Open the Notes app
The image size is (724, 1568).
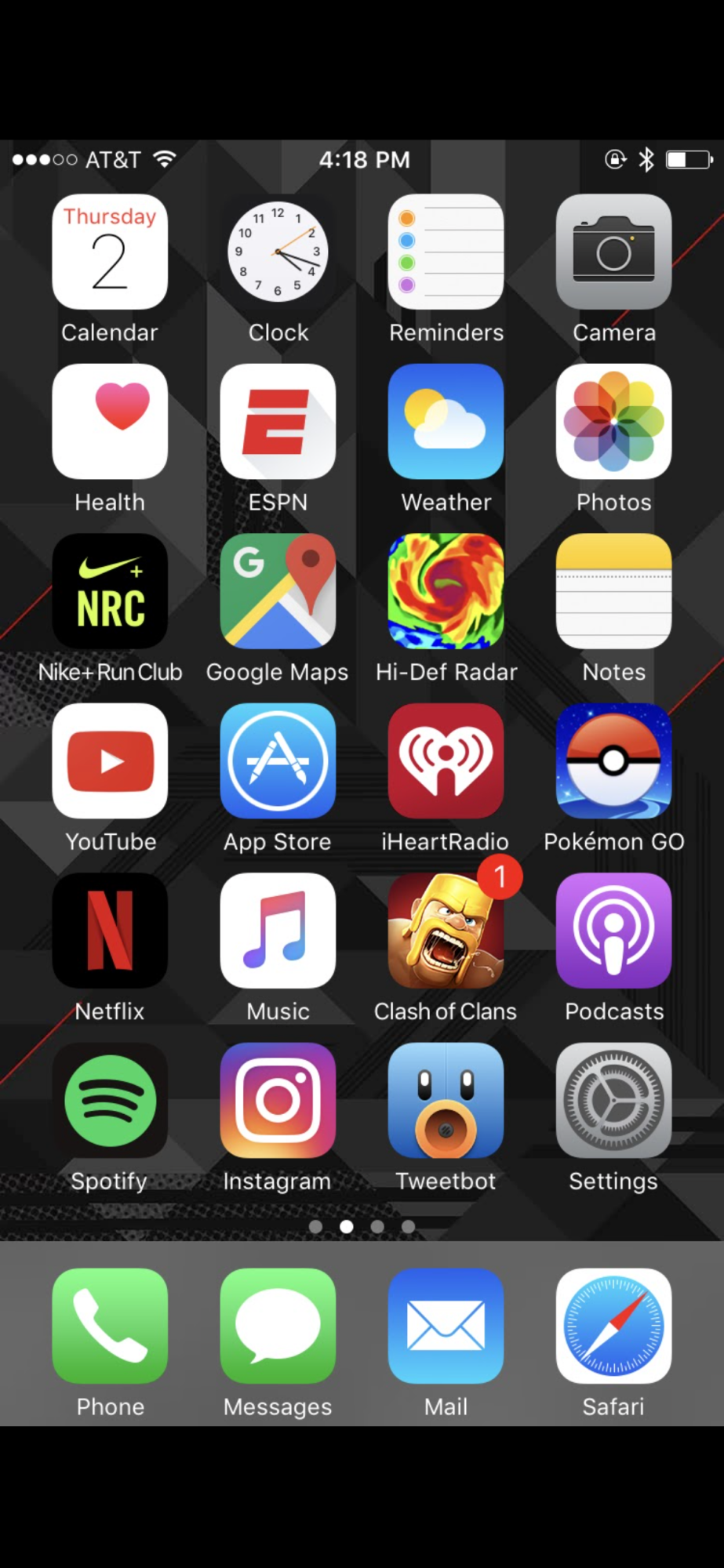click(613, 591)
